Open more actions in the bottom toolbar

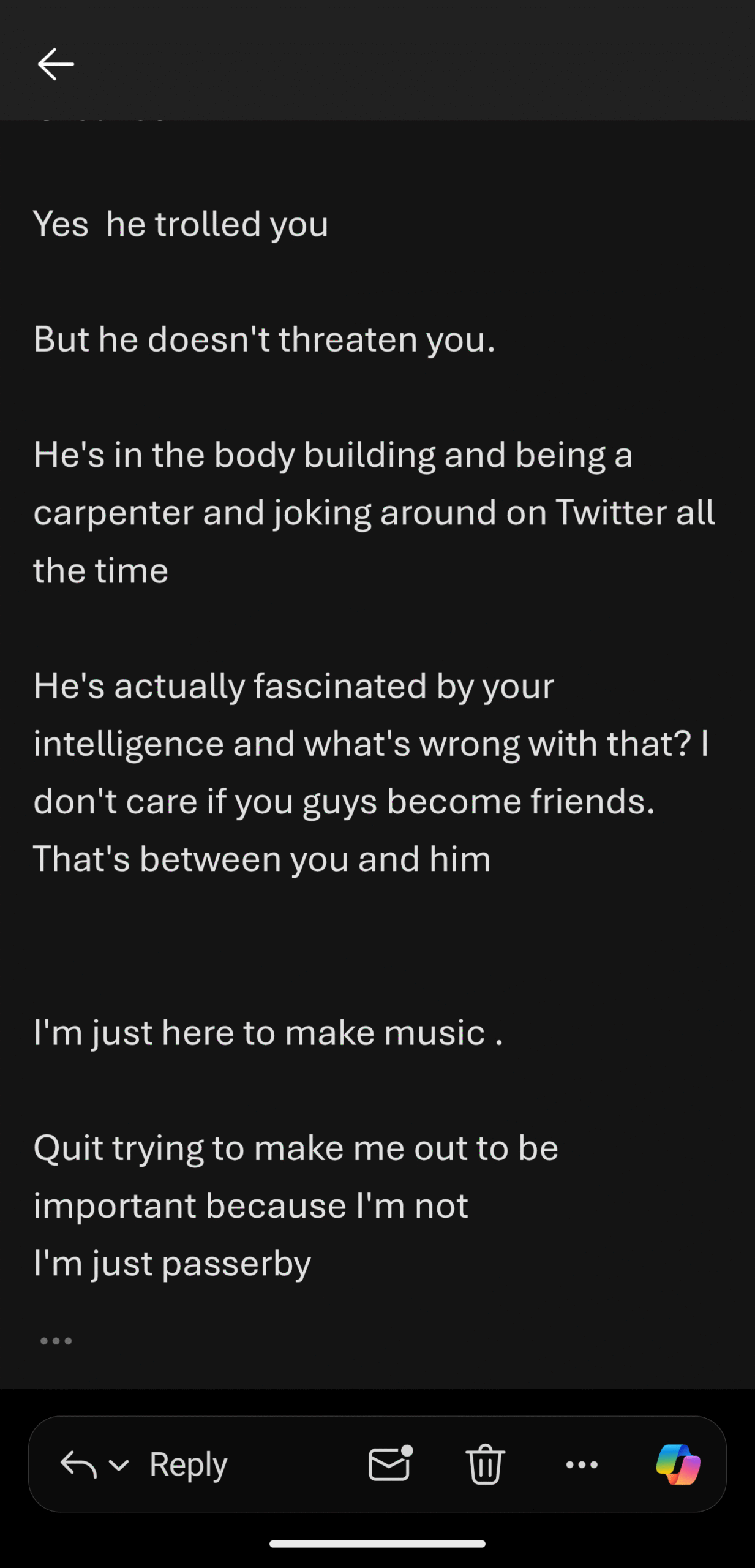click(x=582, y=1464)
